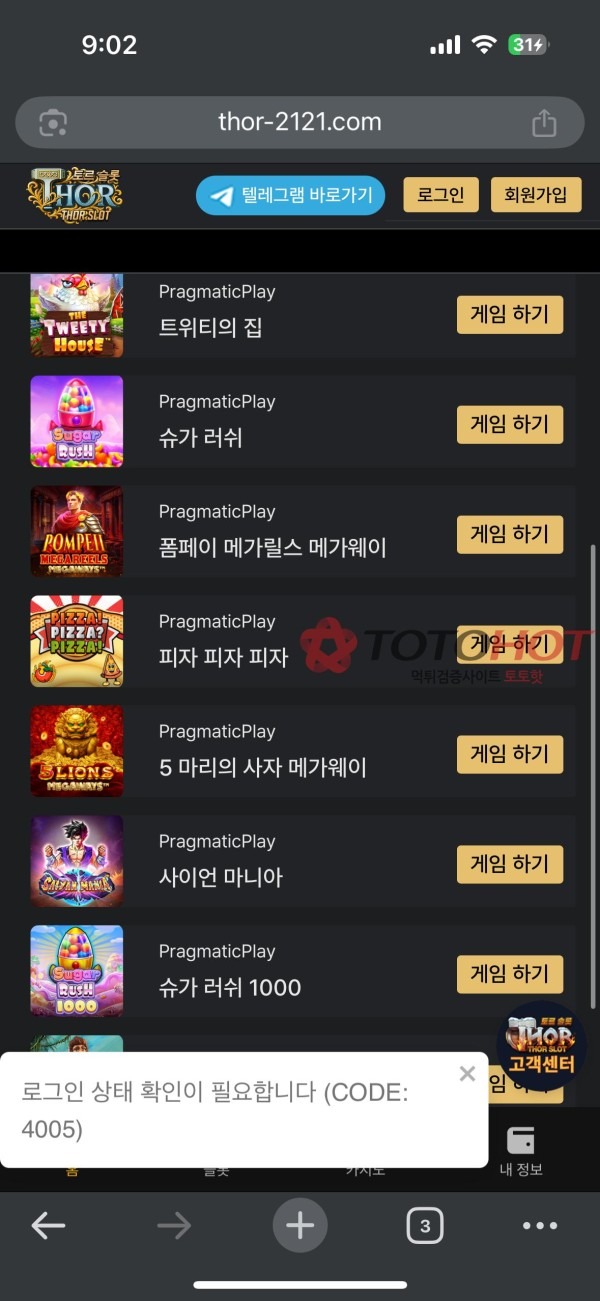Dismiss the login status error popup
The width and height of the screenshot is (600, 1301).
click(467, 1074)
